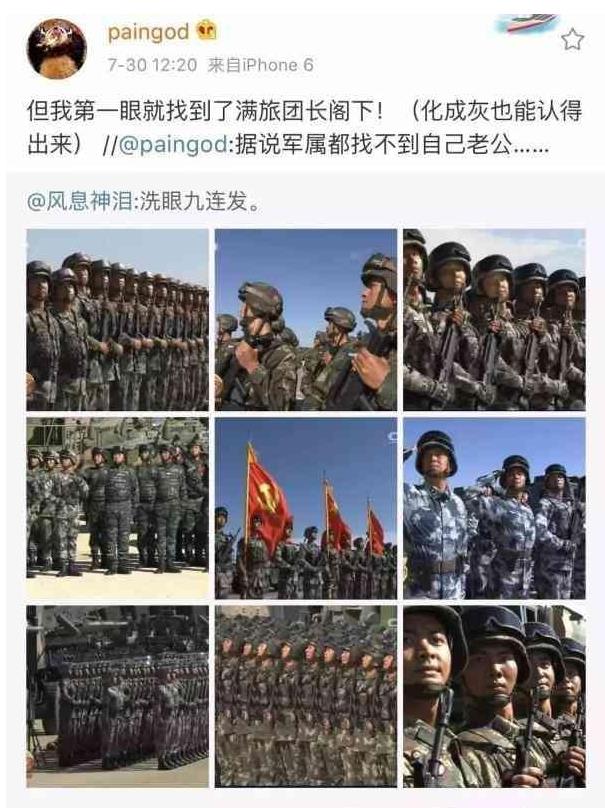
Task: View the side-profile soldiers against blue sky
Action: pyautogui.click(x=306, y=320)
